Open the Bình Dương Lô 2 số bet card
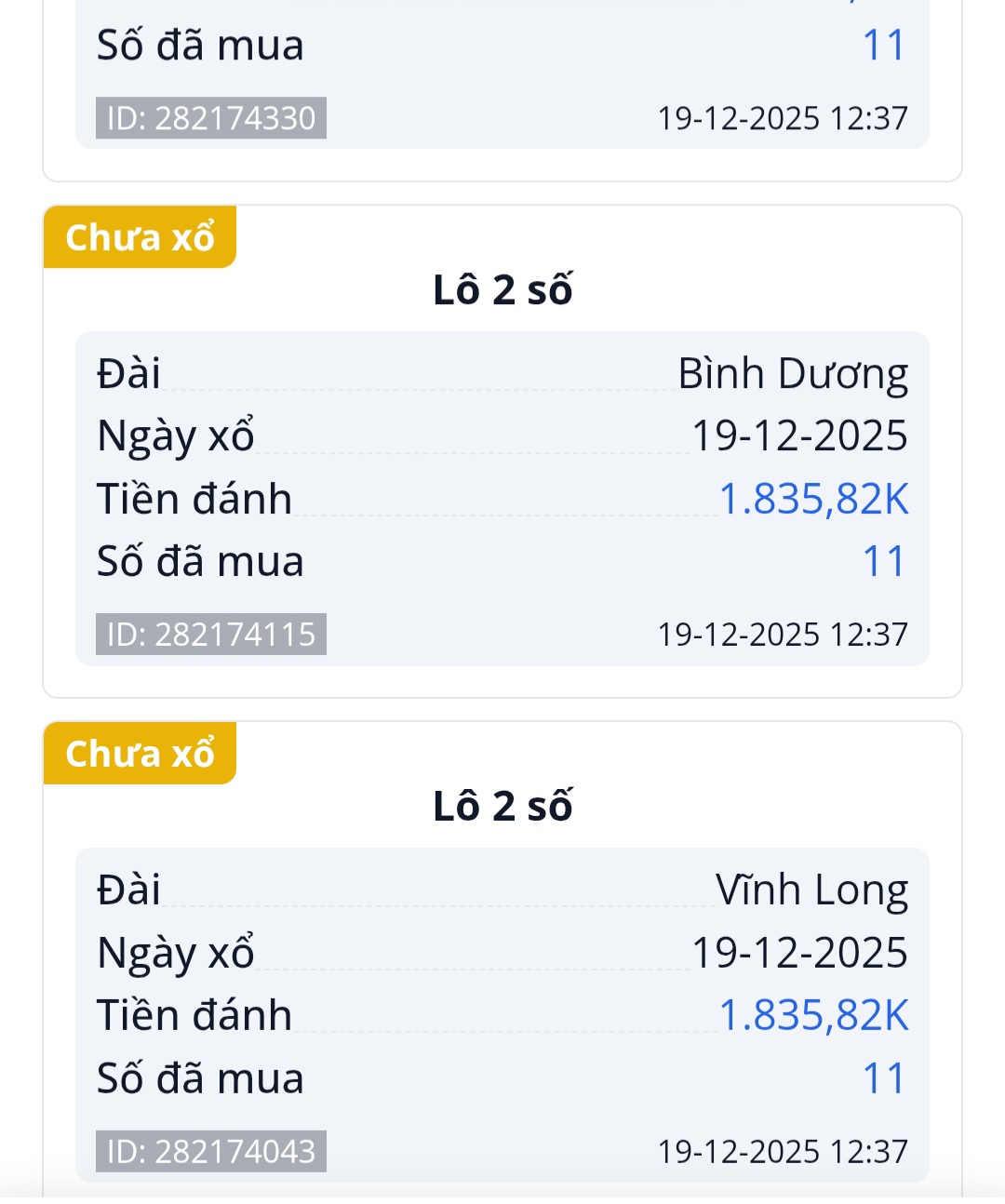1005x1204 pixels. click(x=502, y=451)
